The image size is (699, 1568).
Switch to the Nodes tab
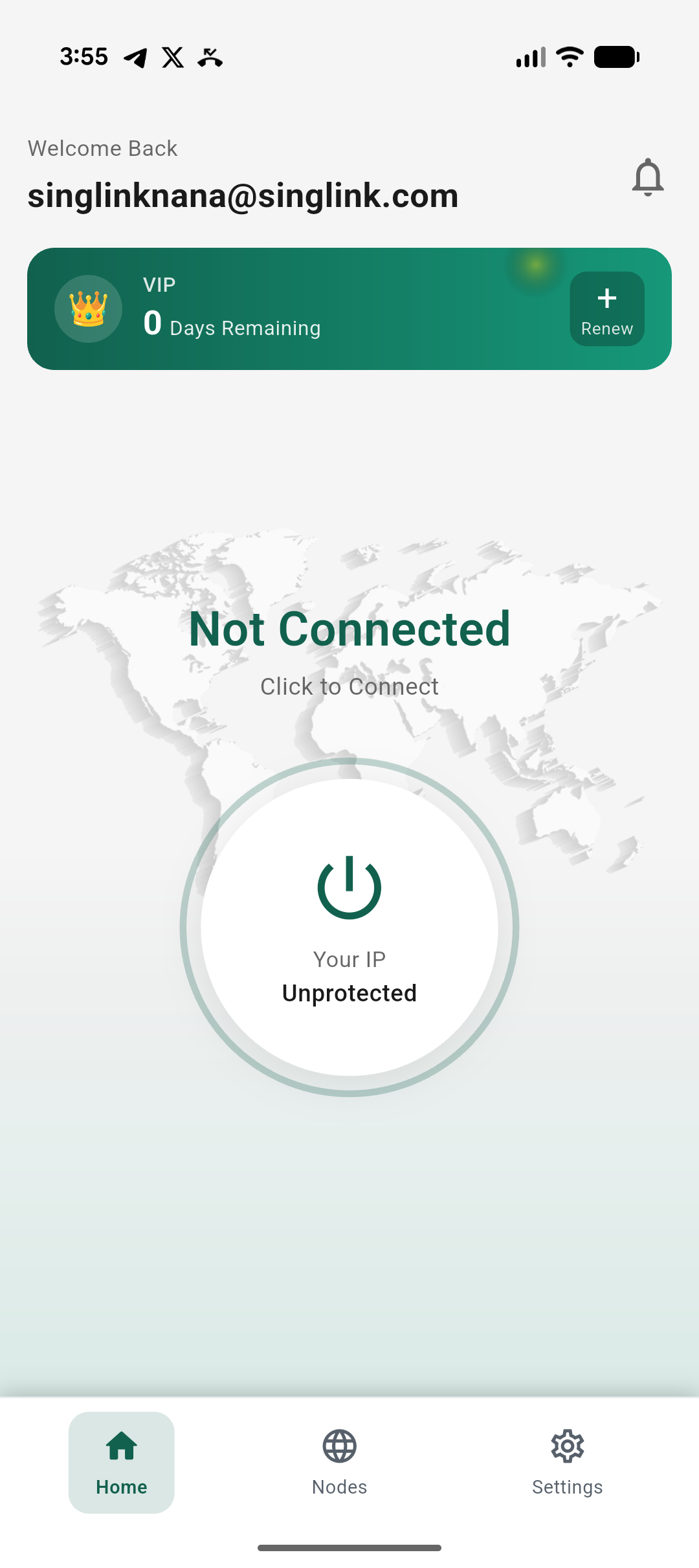[x=339, y=1462]
